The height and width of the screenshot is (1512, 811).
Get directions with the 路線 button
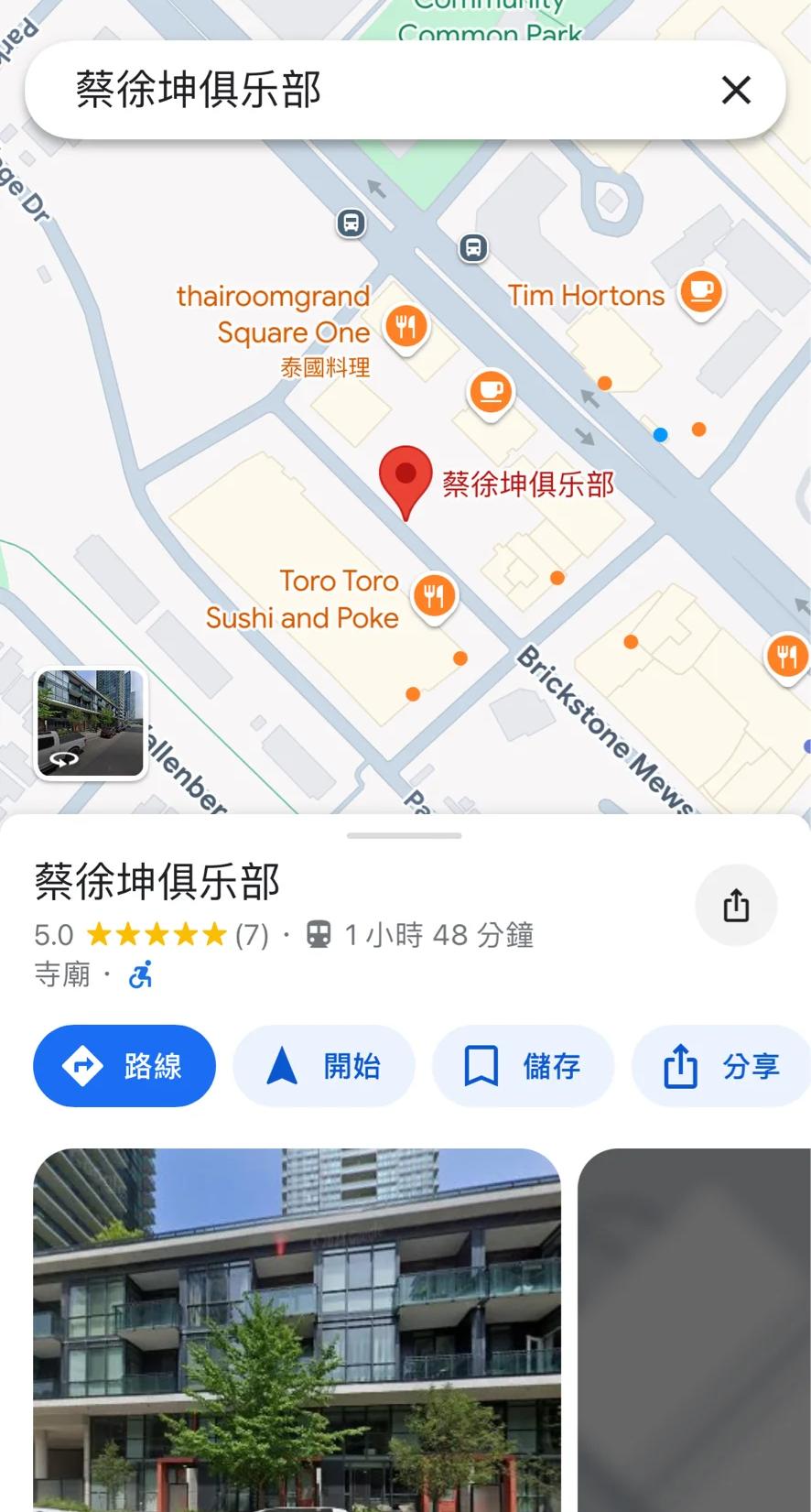[x=124, y=1066]
